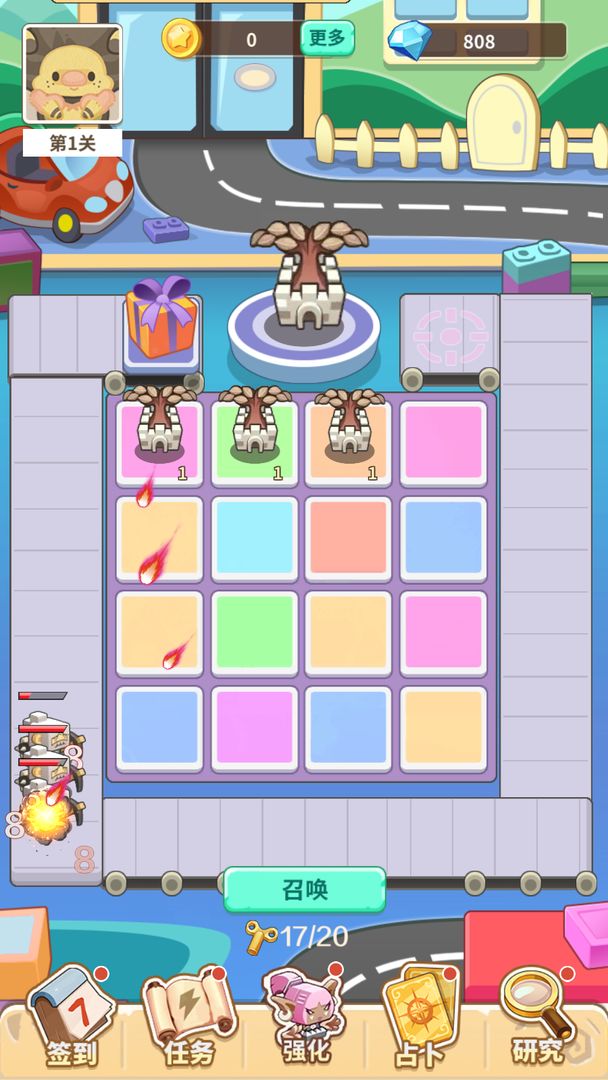608x1080 pixels.
Task: Open the purple-ribbon gift box
Action: pyautogui.click(x=162, y=321)
